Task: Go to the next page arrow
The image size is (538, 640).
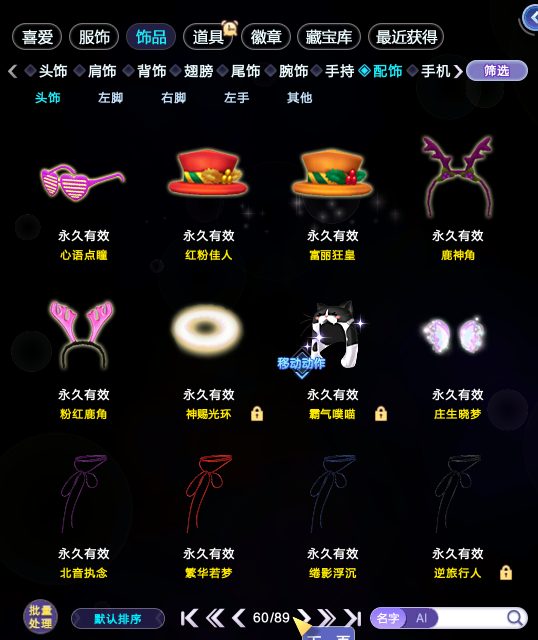Action: coord(302,618)
